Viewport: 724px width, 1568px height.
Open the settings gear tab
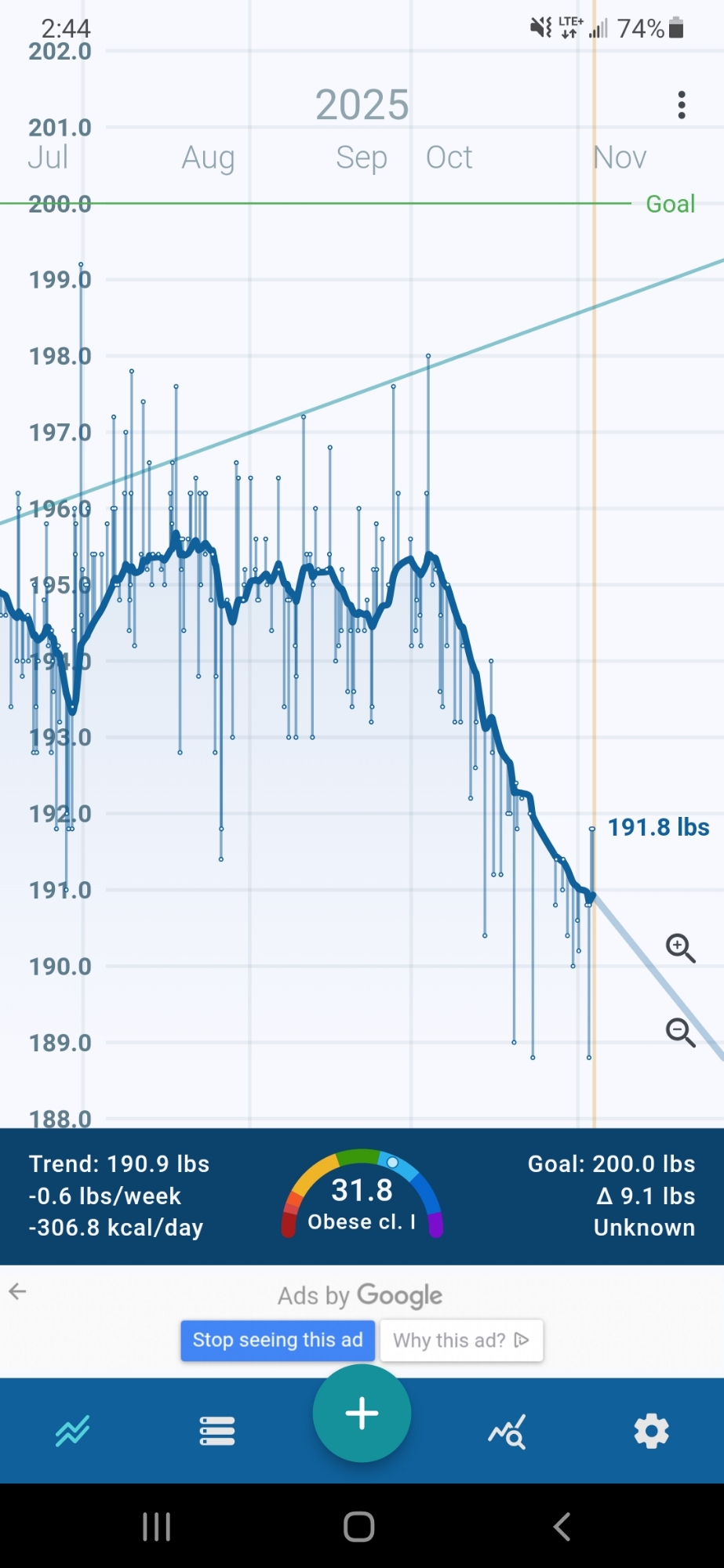(x=651, y=1432)
